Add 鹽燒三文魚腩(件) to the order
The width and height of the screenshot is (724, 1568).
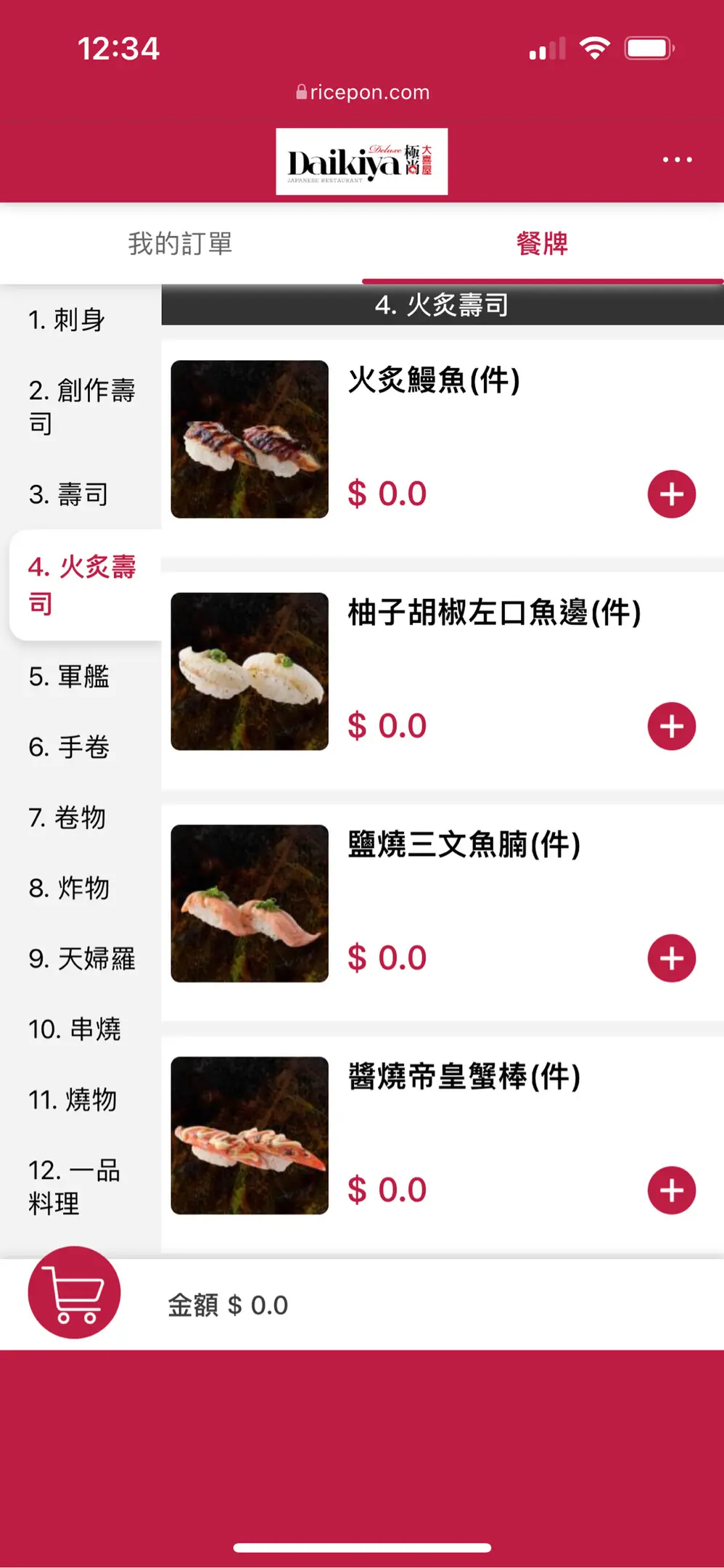tap(671, 958)
